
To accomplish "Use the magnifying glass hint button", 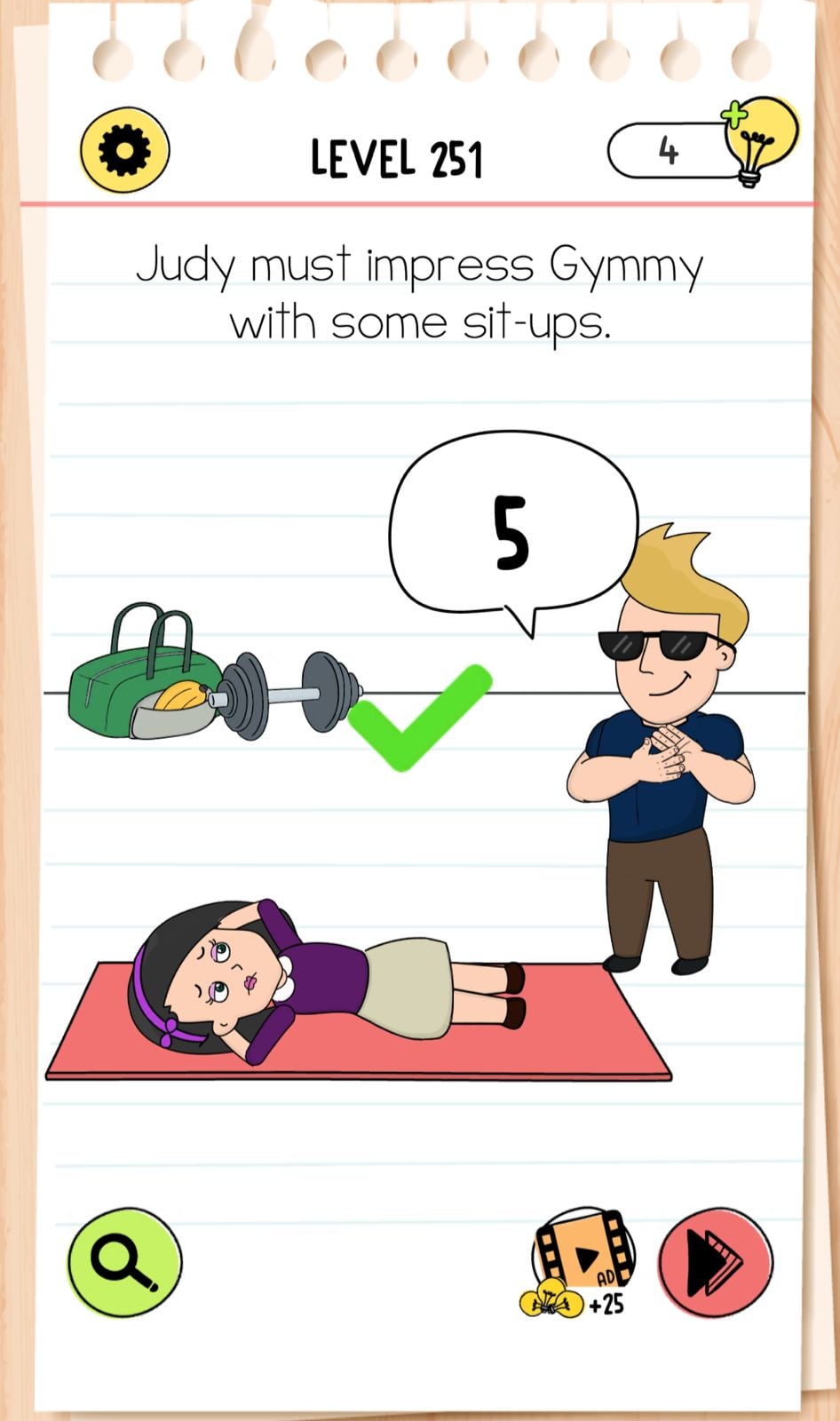I will coord(124,1261).
